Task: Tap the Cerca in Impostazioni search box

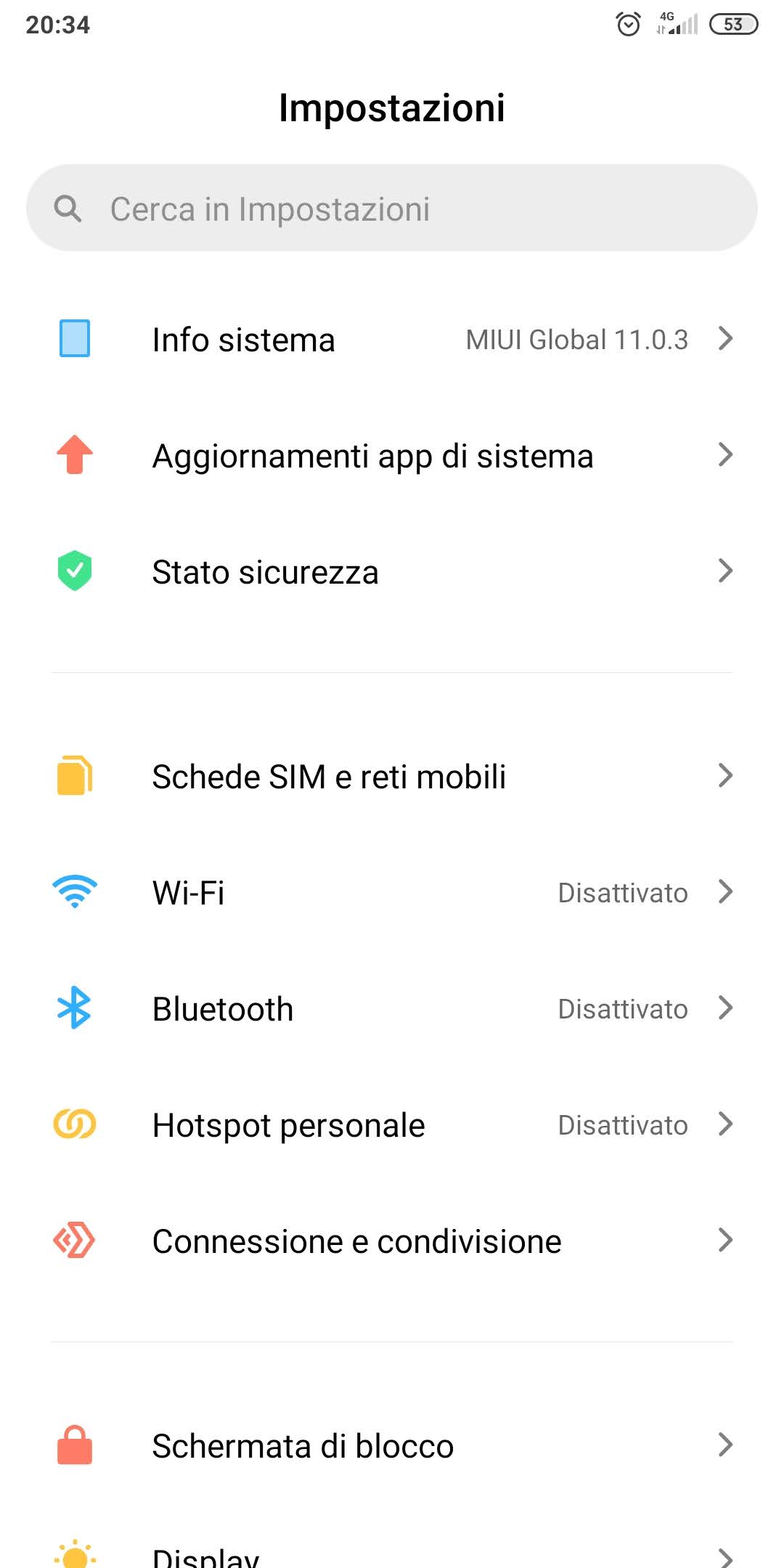Action: coord(392,208)
